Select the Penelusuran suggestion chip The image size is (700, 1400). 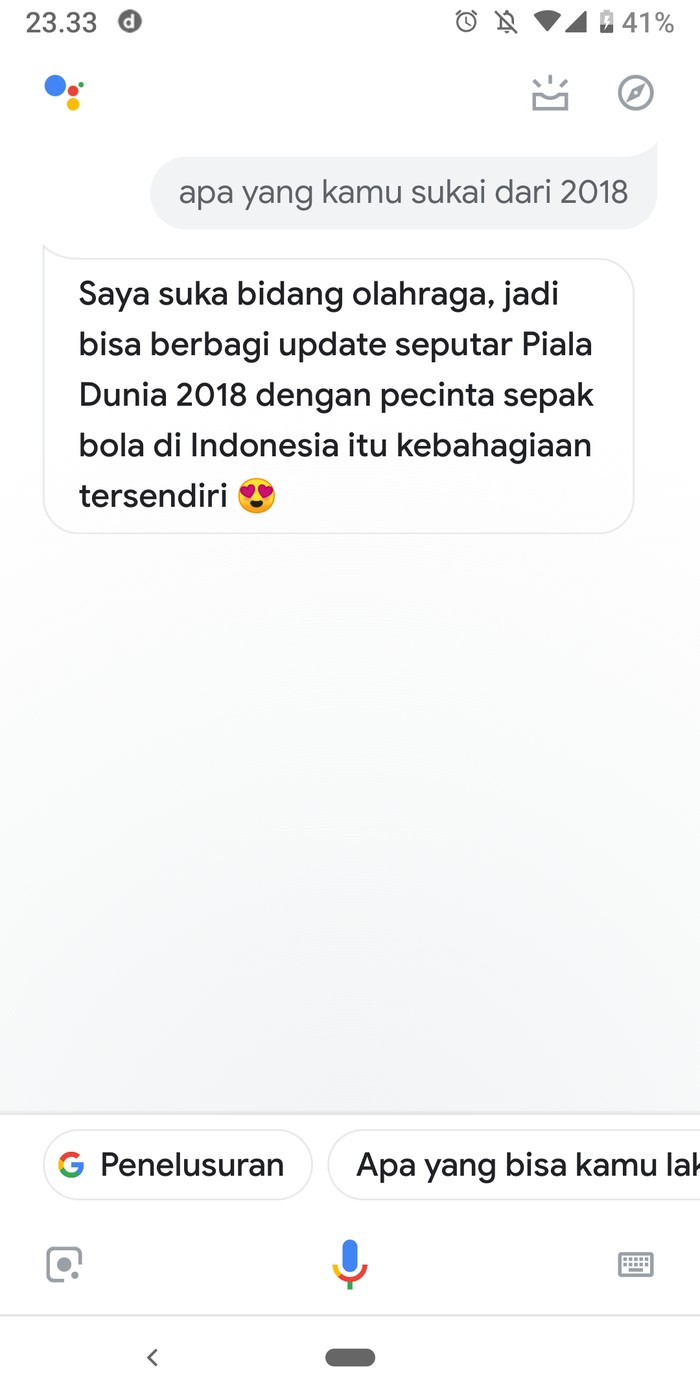[178, 1165]
